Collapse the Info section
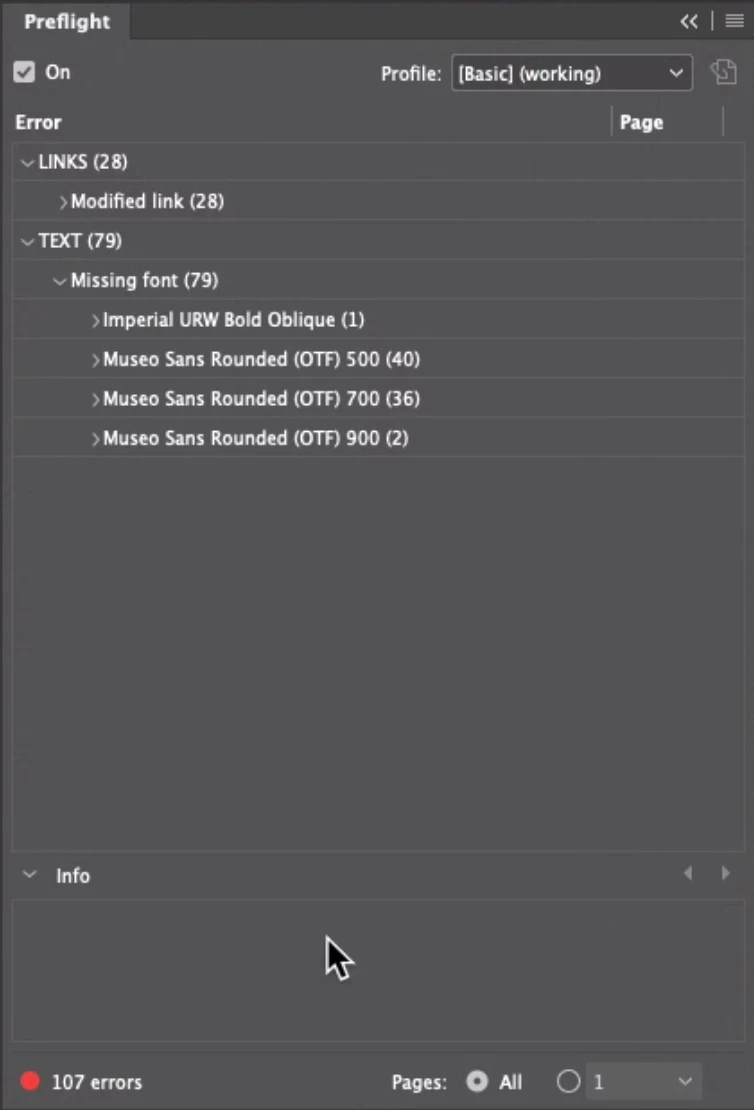754x1110 pixels. pyautogui.click(x=29, y=875)
